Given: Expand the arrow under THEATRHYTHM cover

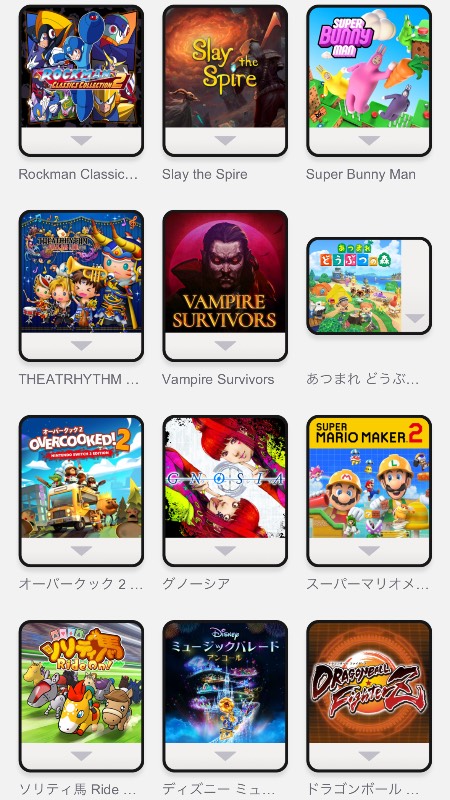Looking at the screenshot, I should click(81, 345).
